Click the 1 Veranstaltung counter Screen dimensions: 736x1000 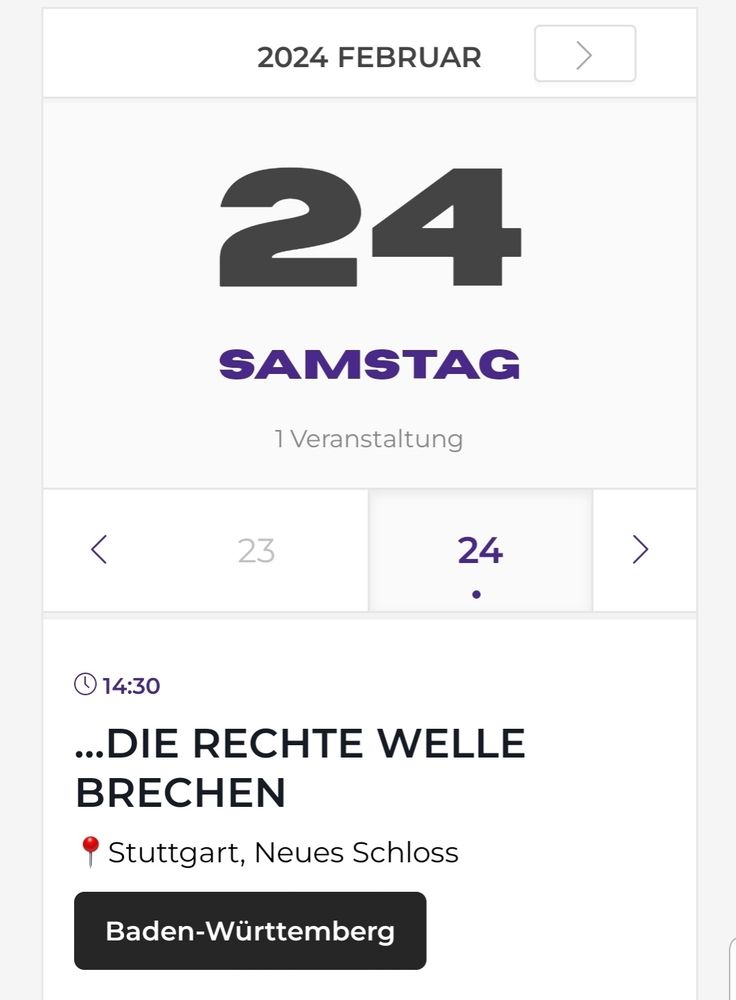368,438
